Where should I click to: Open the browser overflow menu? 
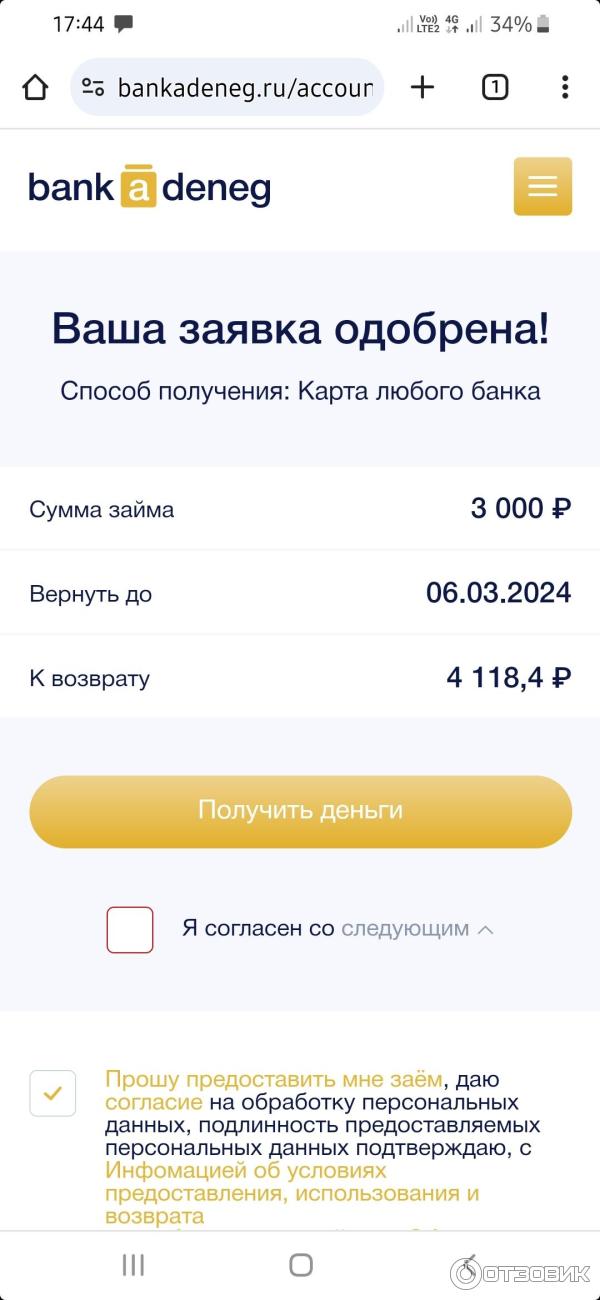(565, 88)
